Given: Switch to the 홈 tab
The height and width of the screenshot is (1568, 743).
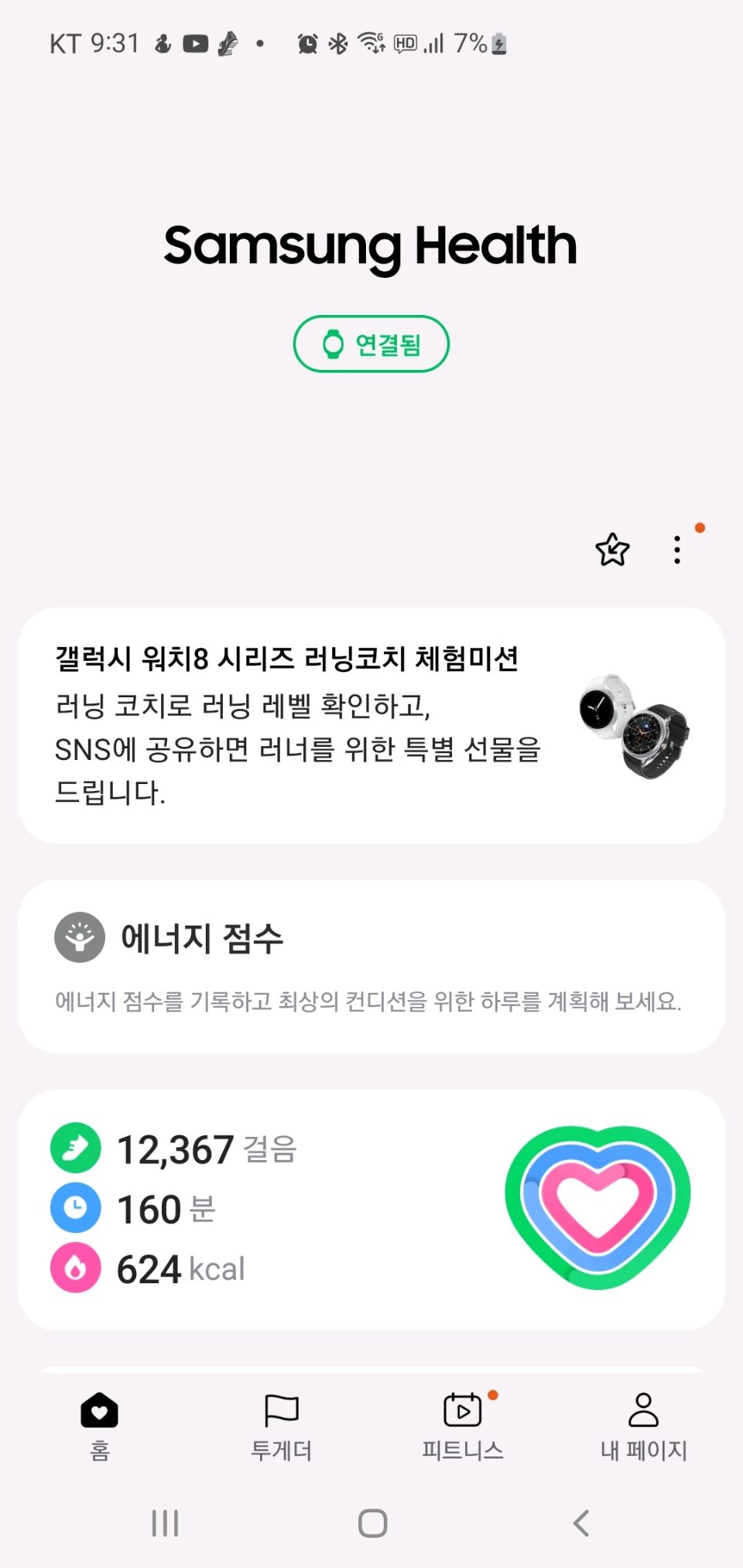Looking at the screenshot, I should pyautogui.click(x=100, y=1426).
